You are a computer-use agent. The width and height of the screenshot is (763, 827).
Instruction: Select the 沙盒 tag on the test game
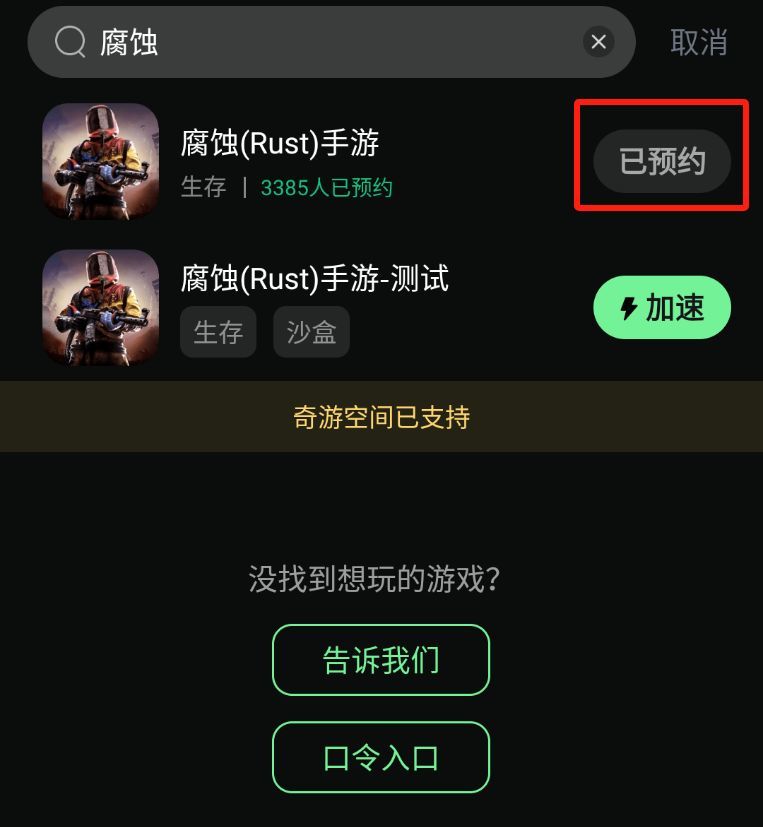click(311, 332)
